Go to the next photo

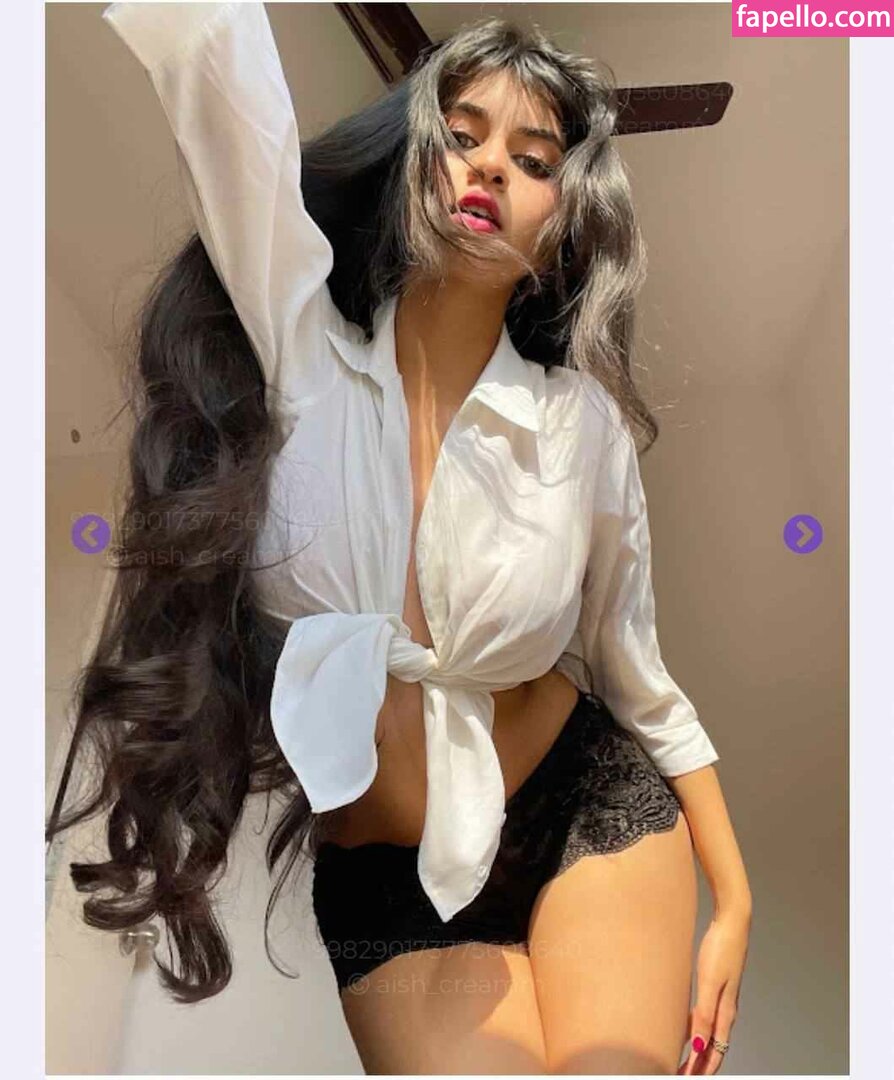pyautogui.click(x=802, y=534)
